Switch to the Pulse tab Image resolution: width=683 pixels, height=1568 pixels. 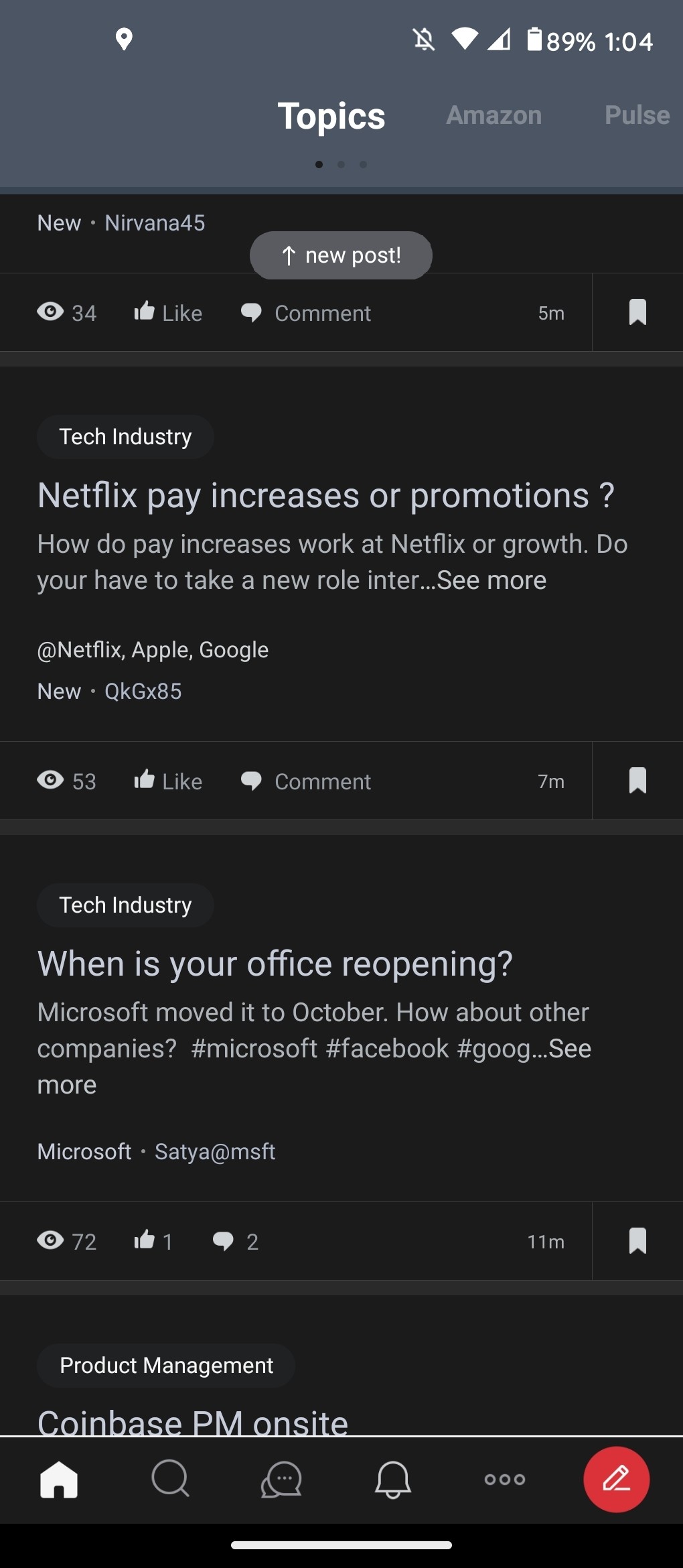636,115
